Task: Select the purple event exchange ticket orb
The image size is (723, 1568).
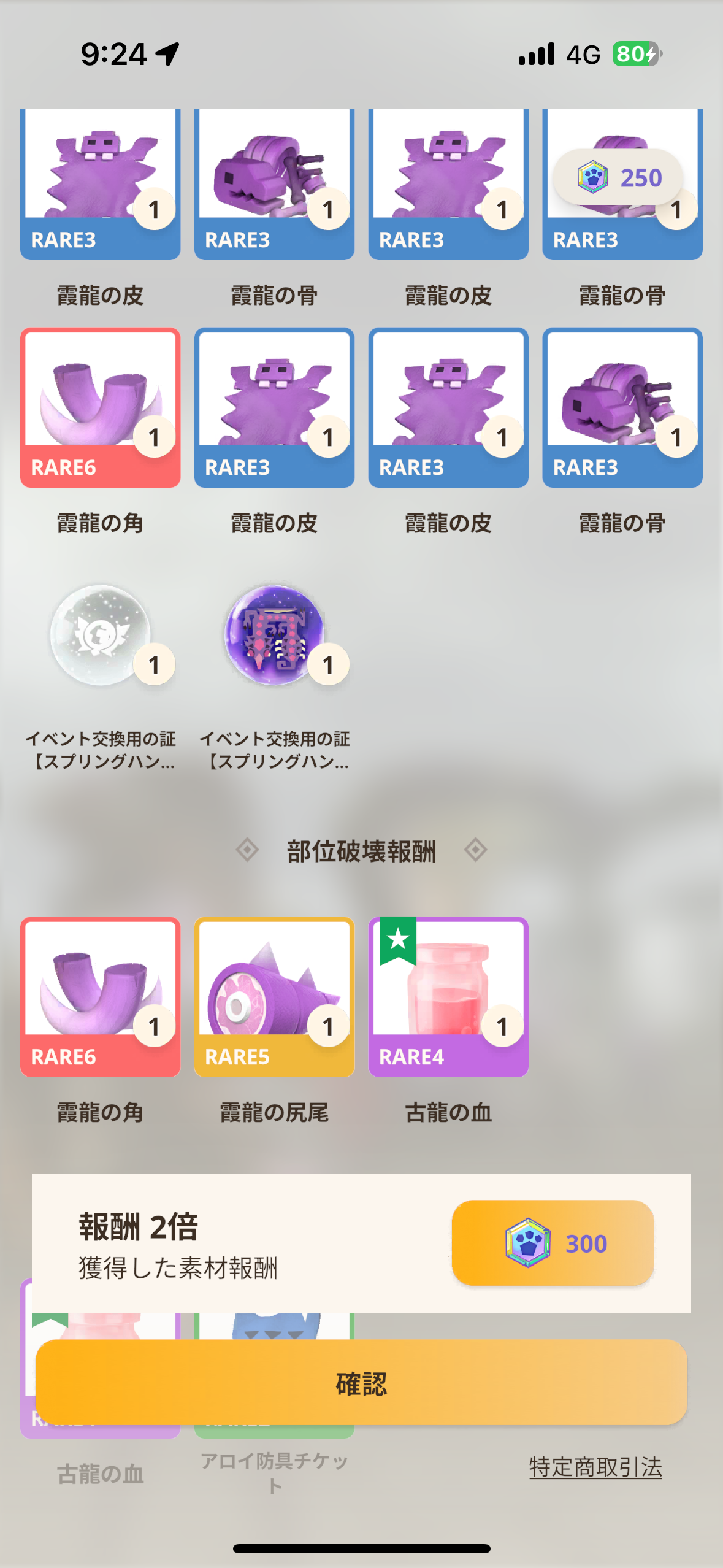Action: (275, 636)
